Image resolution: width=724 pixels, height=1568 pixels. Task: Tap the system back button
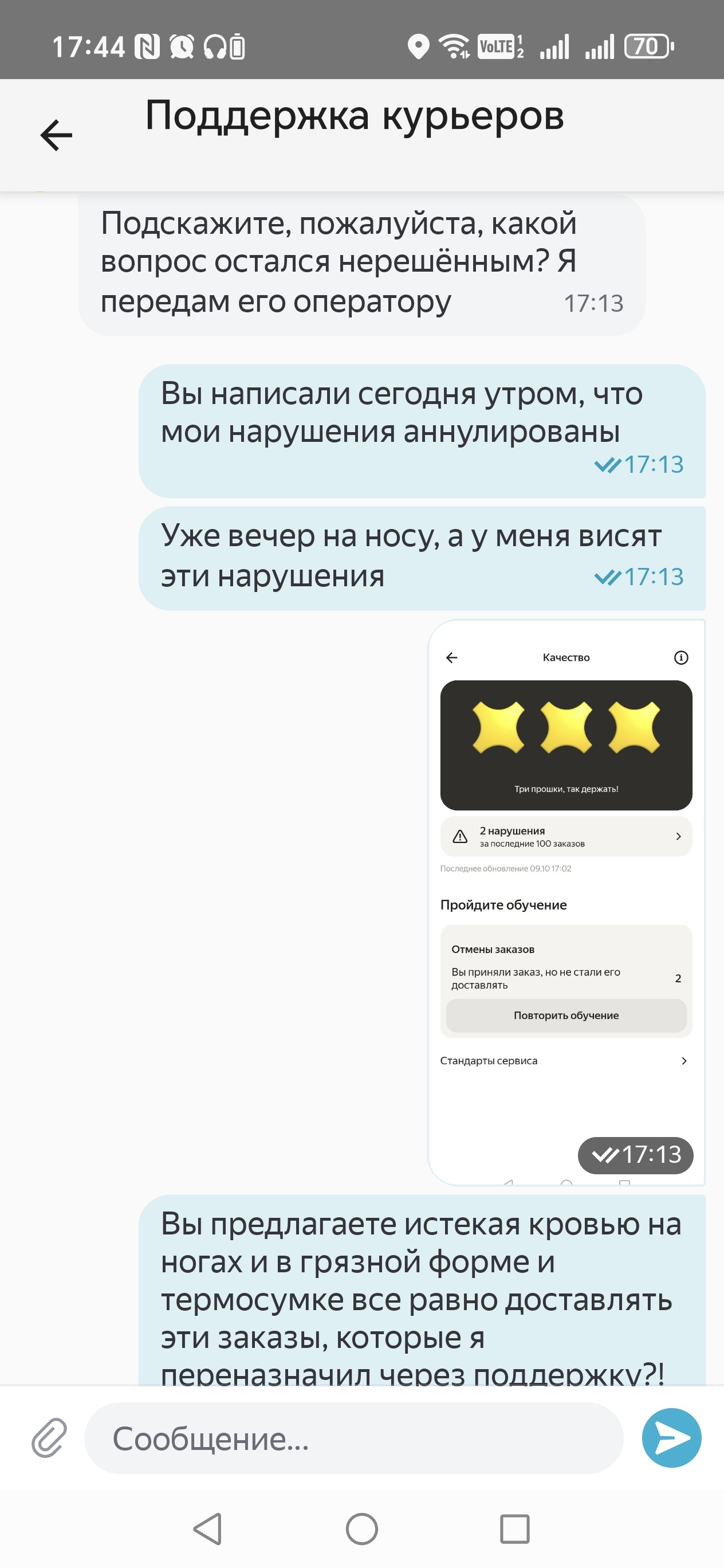pos(207,1528)
